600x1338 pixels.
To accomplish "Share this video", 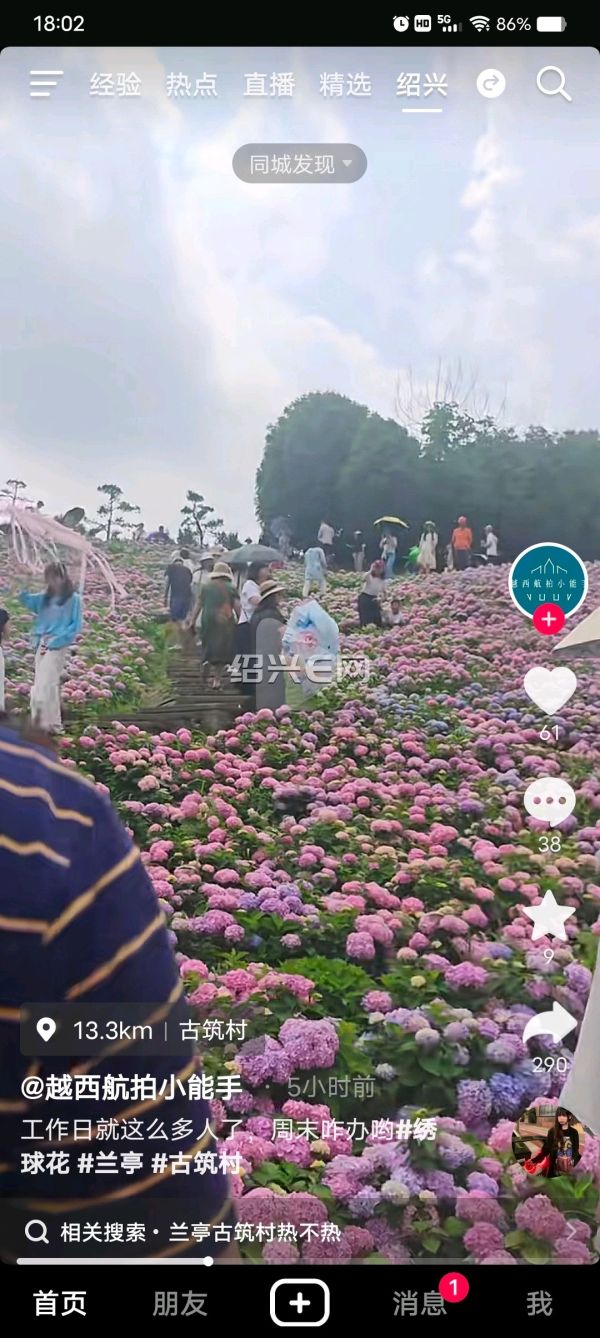I will click(x=550, y=1024).
